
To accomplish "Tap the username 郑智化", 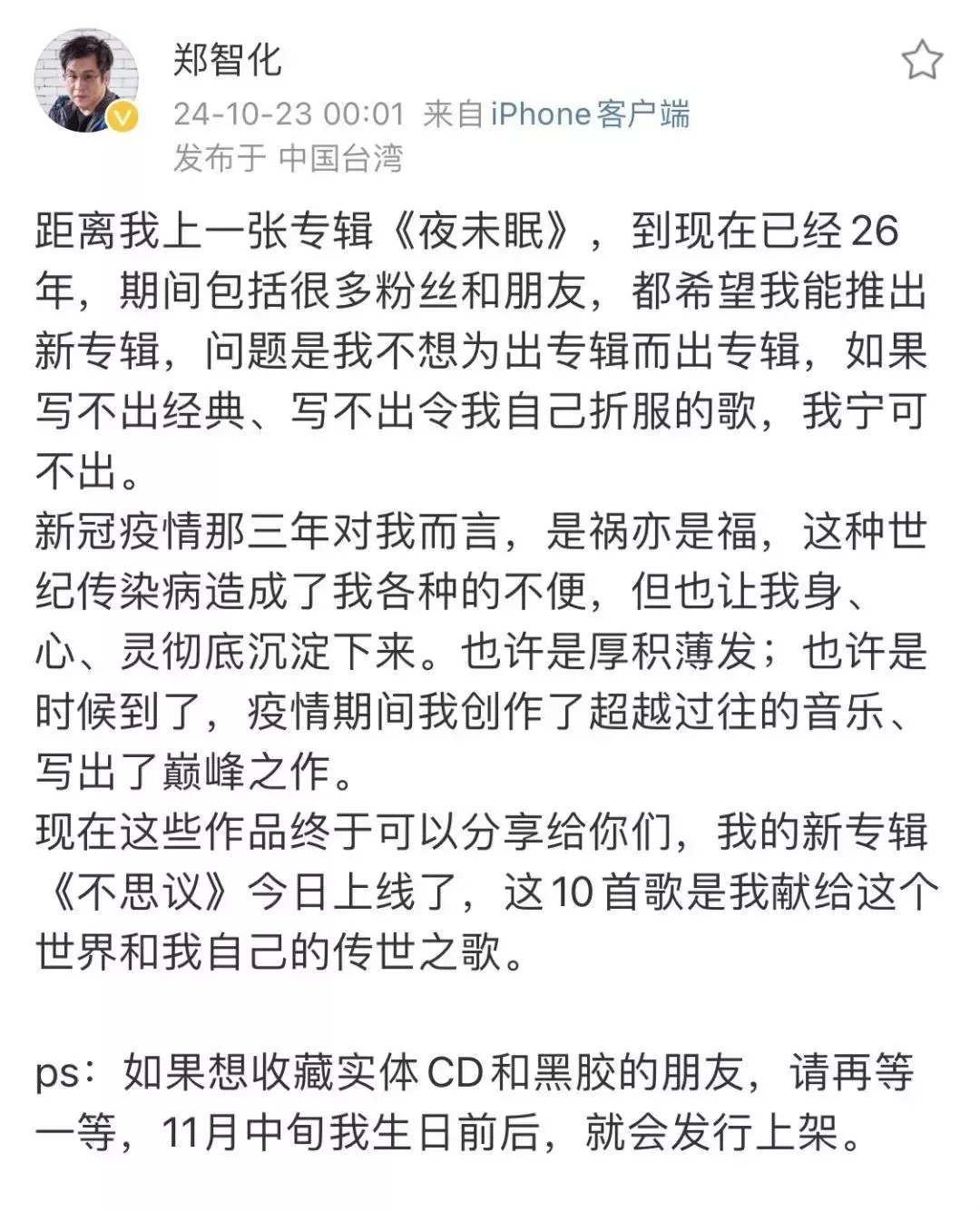I will (x=227, y=60).
